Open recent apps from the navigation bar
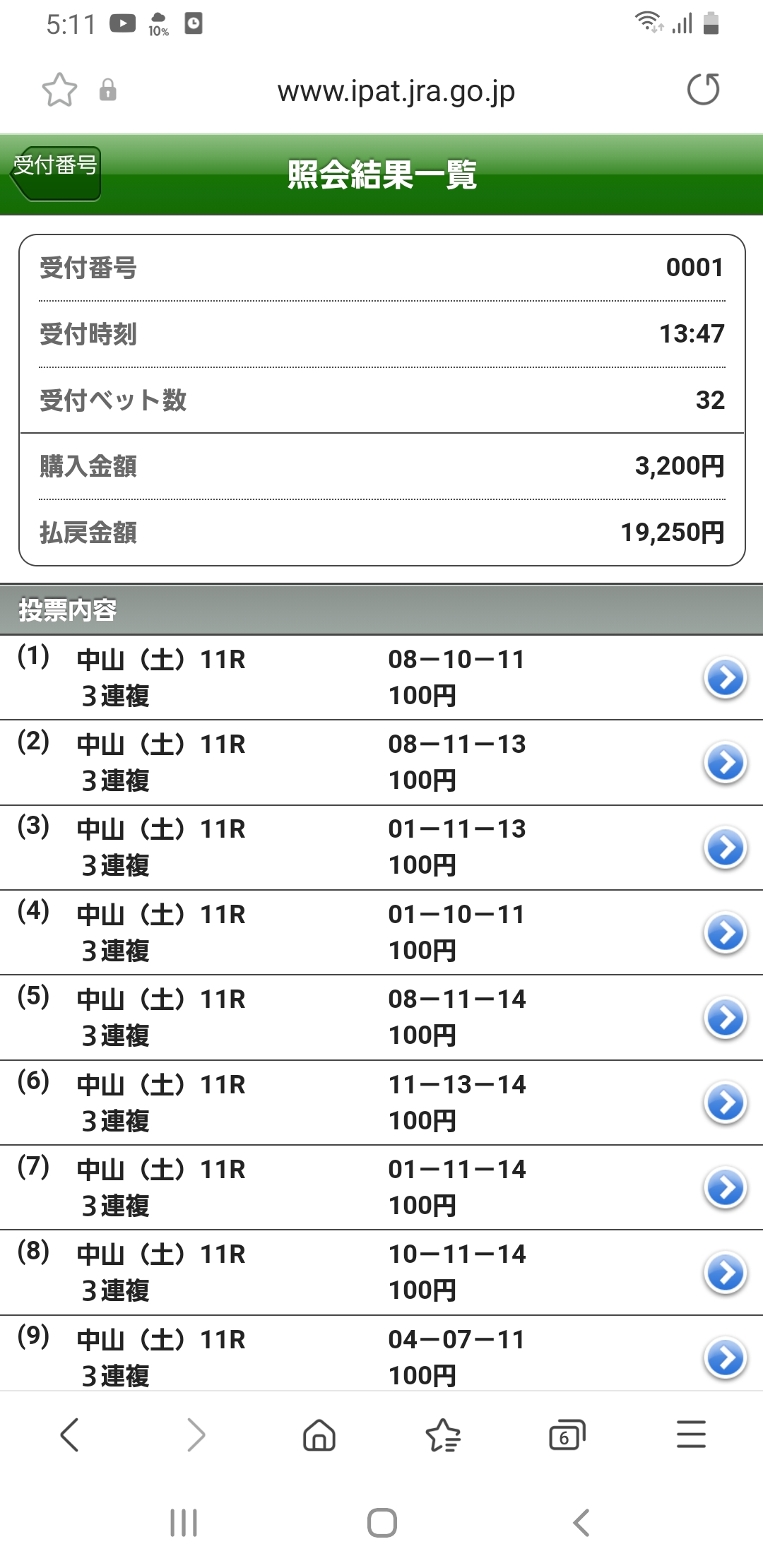Viewport: 763px width, 1568px height. (x=184, y=1523)
